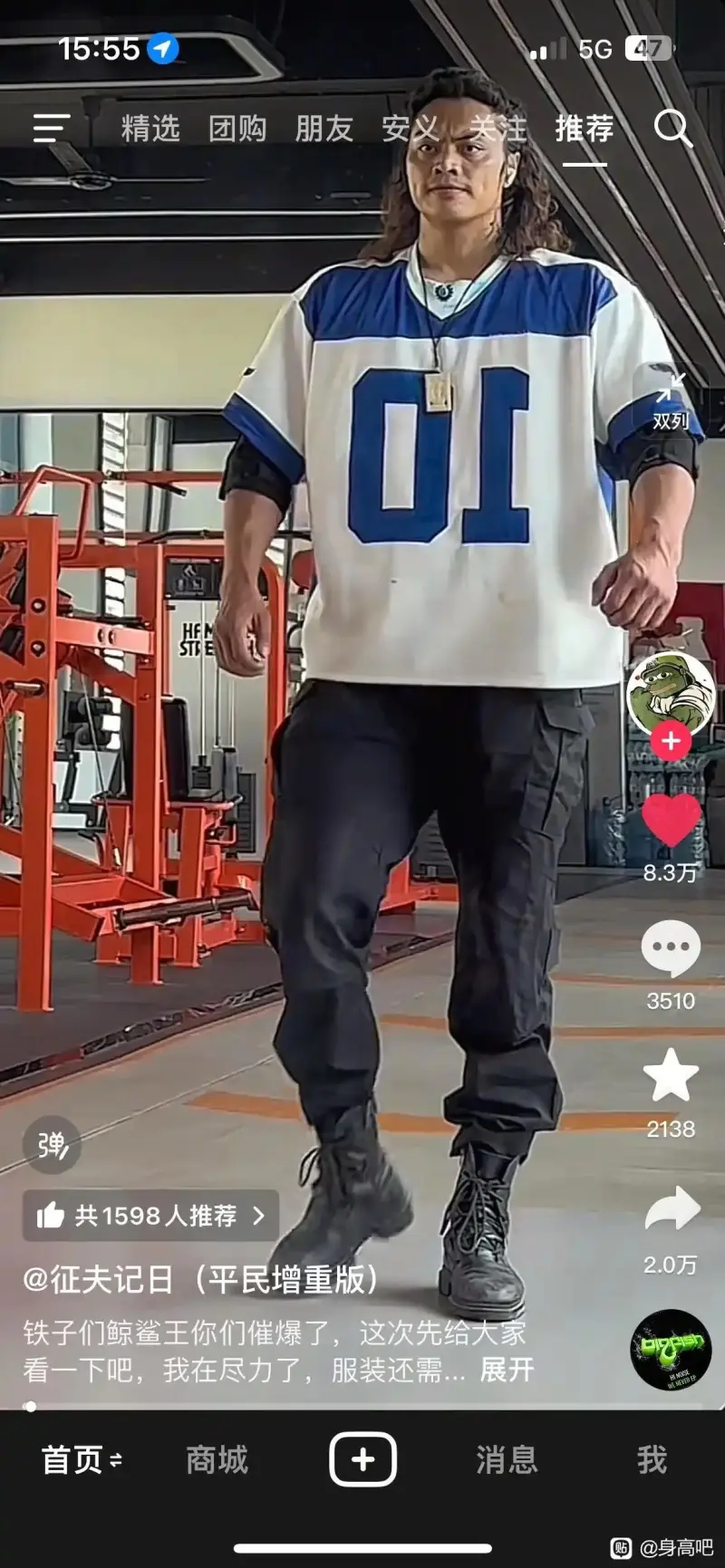Open the 商城 tab
725x1568 pixels.
click(x=217, y=1460)
